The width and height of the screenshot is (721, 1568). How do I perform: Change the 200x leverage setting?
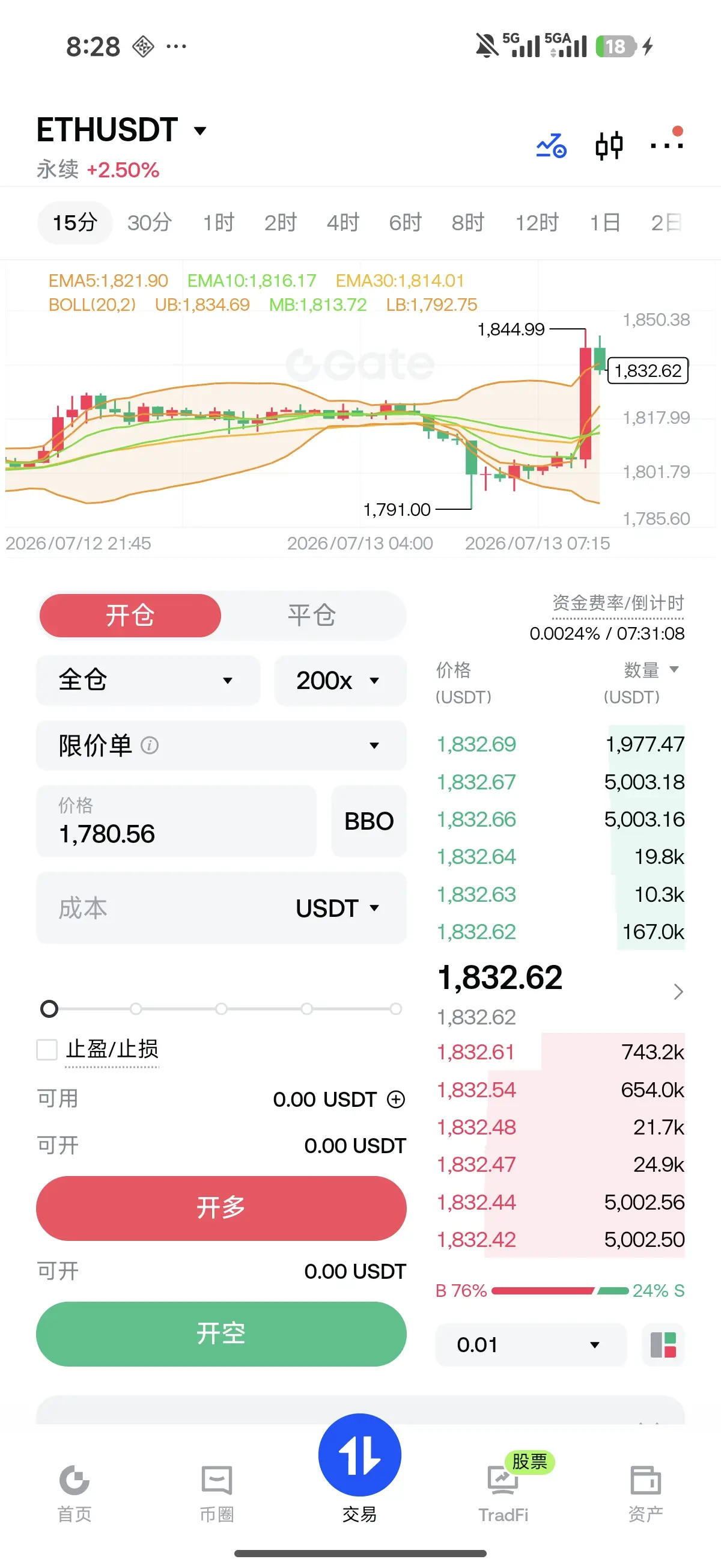pyautogui.click(x=340, y=680)
